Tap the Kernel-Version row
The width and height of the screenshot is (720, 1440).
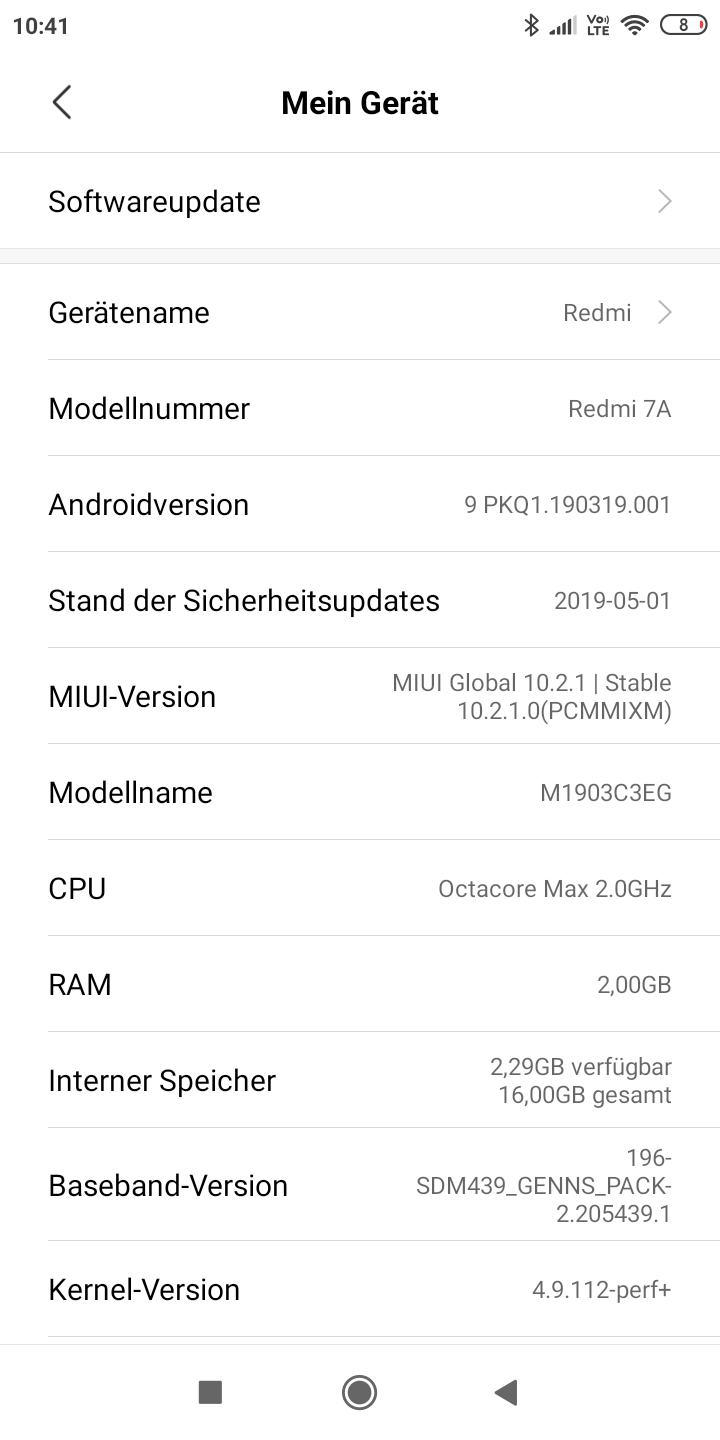[360, 1289]
